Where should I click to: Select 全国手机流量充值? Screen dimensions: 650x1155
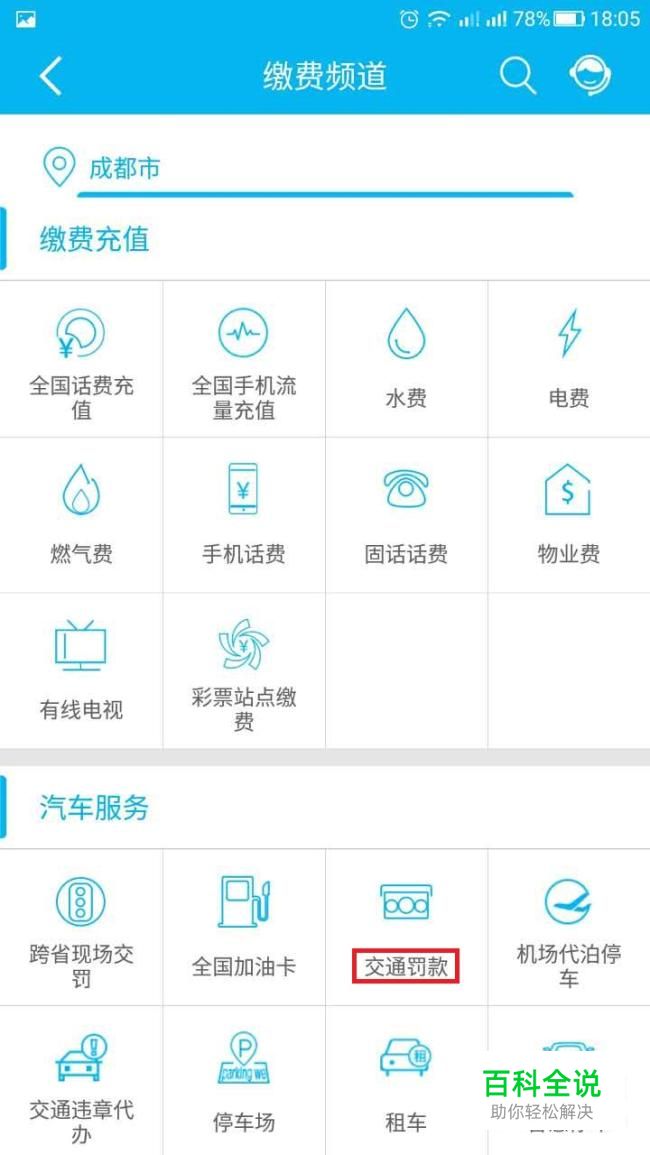tap(244, 359)
